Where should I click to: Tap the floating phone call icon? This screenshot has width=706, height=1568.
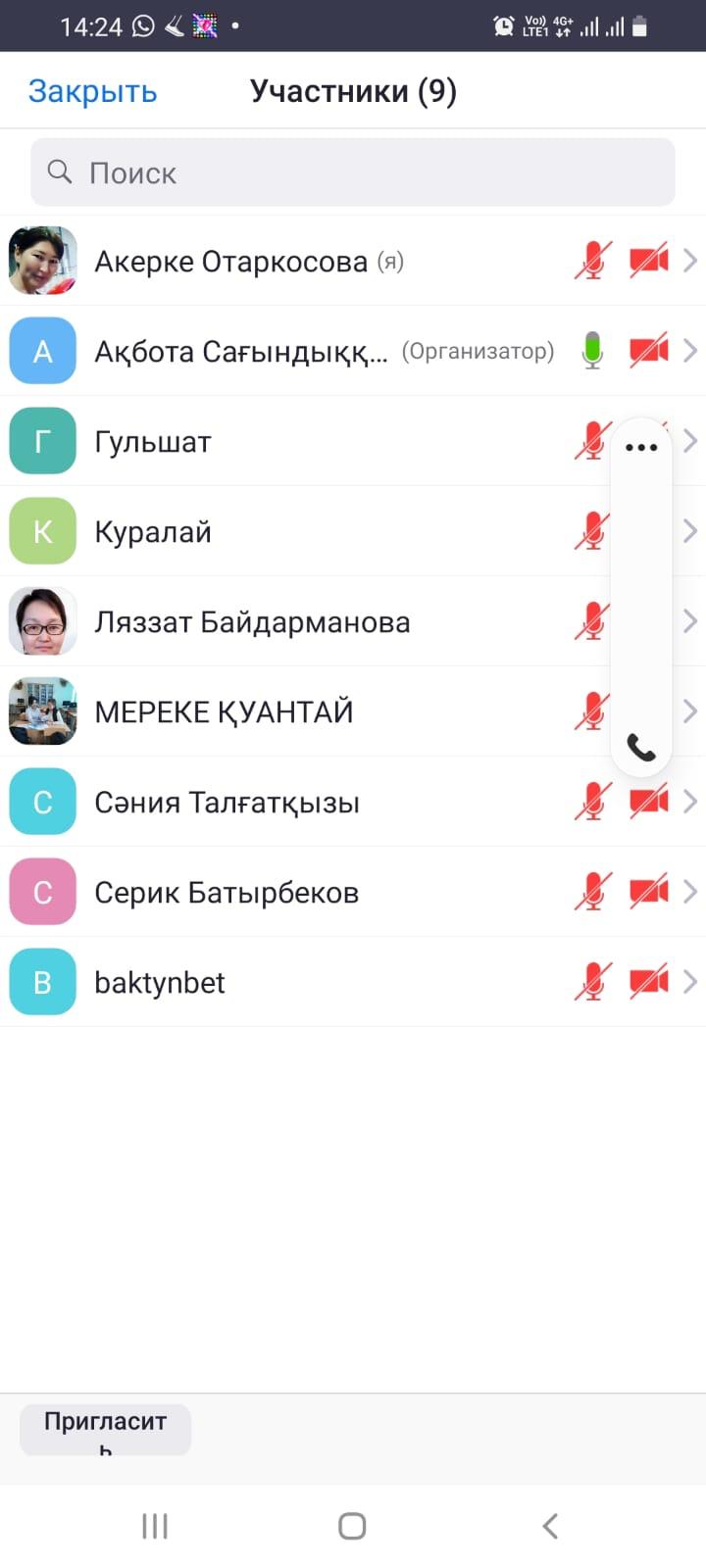coord(641,748)
